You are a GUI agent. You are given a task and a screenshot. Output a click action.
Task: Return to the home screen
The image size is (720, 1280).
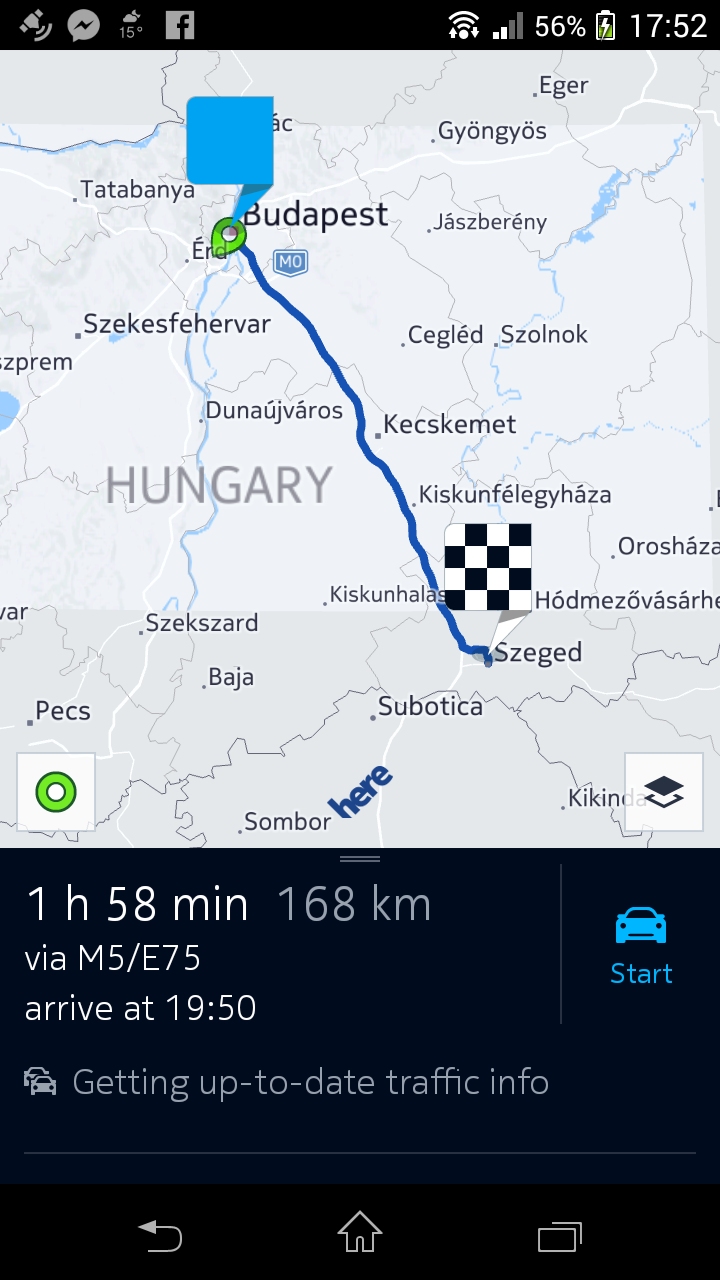click(x=360, y=1236)
